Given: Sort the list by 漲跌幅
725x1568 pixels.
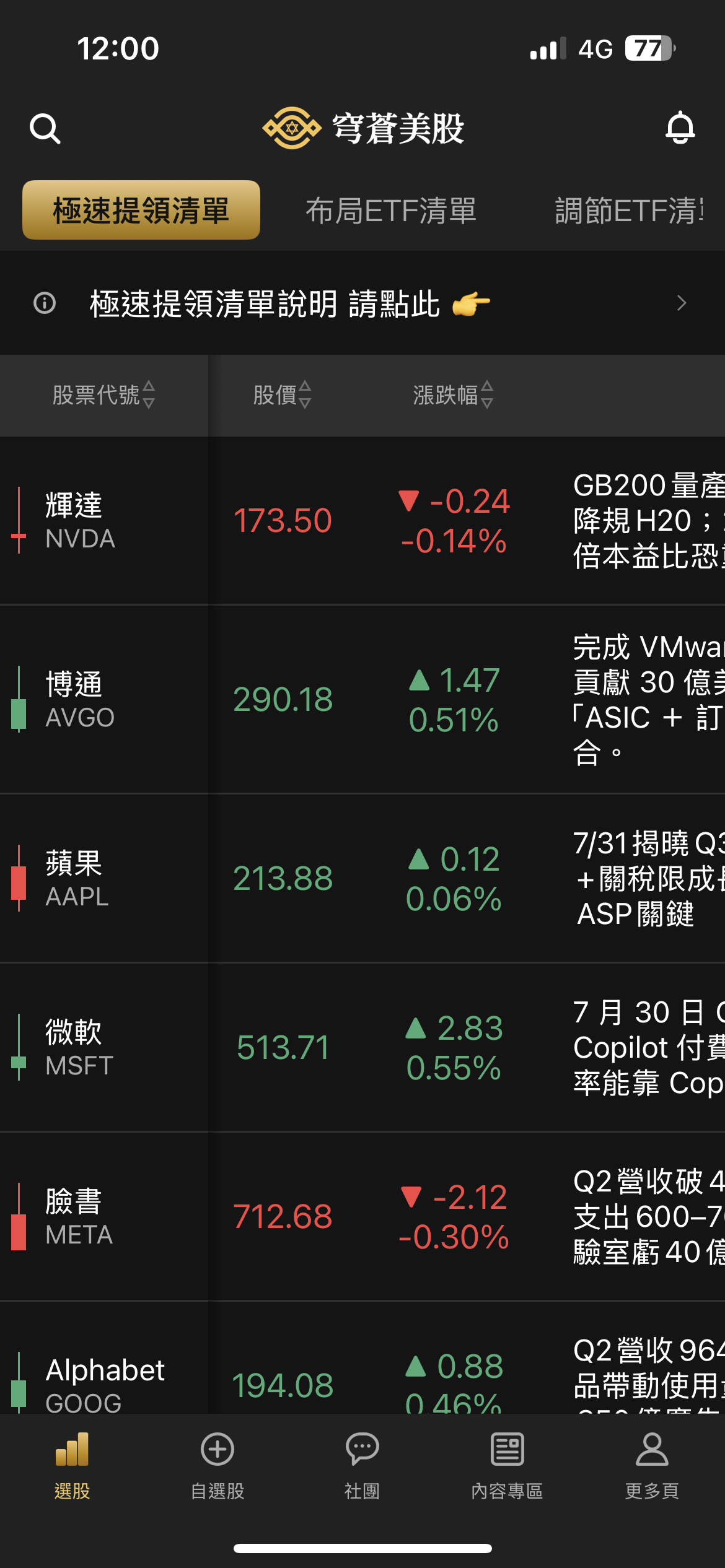Looking at the screenshot, I should (453, 394).
